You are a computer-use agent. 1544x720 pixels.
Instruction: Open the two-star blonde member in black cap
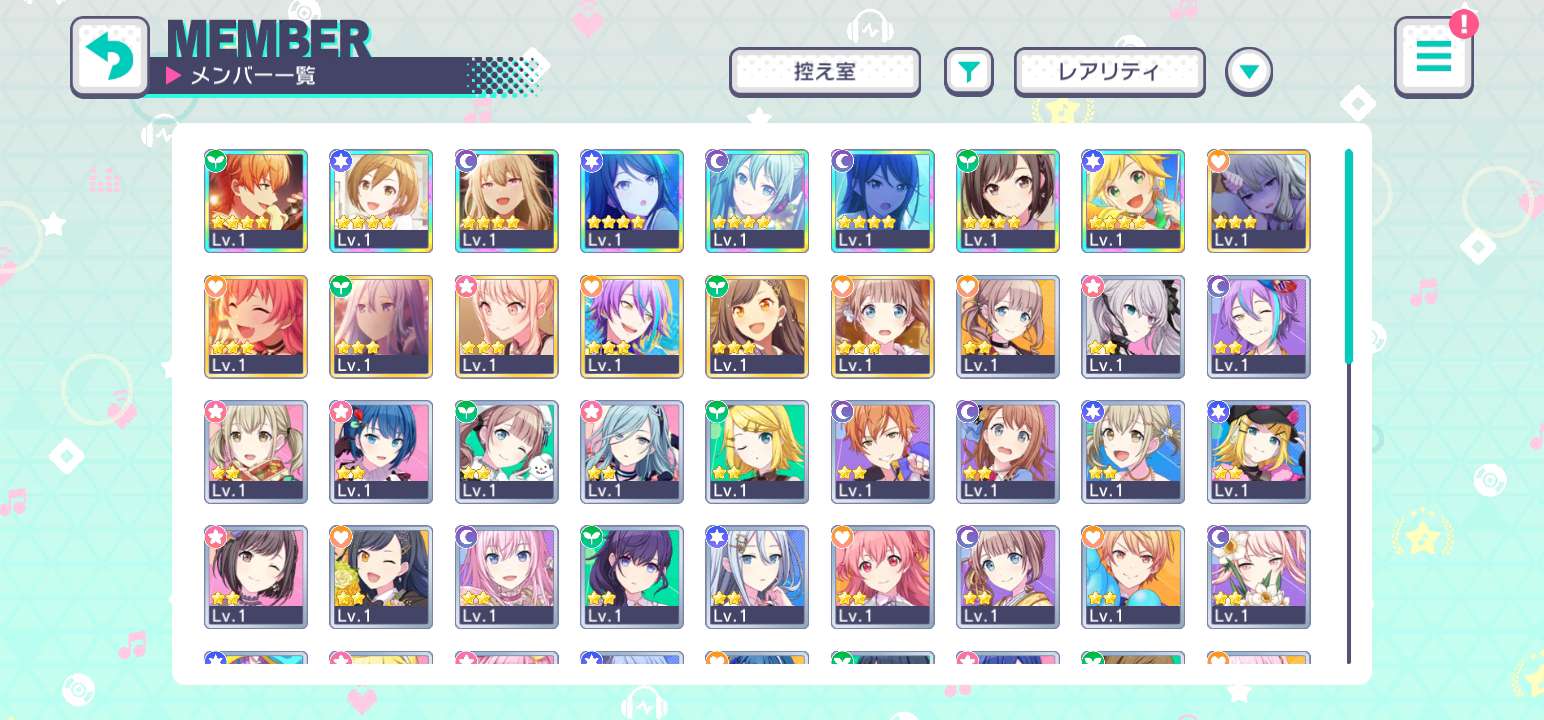(1258, 451)
